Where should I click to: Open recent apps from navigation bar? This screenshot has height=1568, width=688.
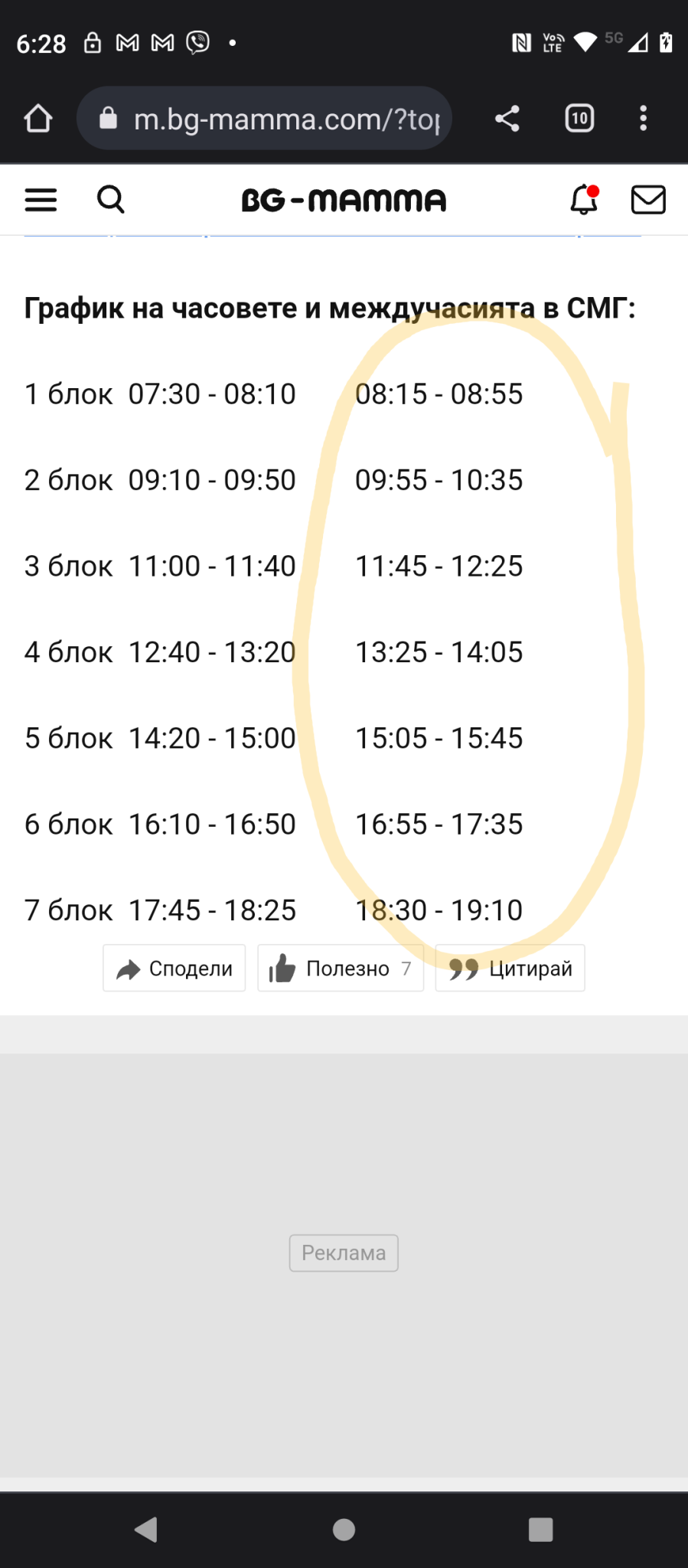[541, 1530]
